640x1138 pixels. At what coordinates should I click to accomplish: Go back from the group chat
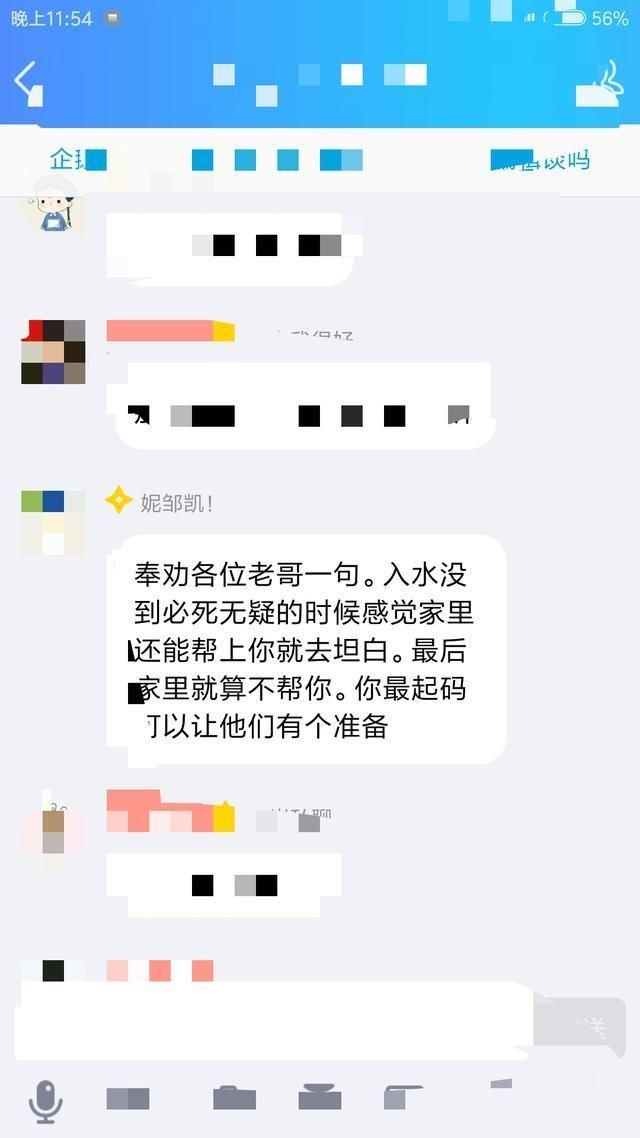[x=26, y=80]
